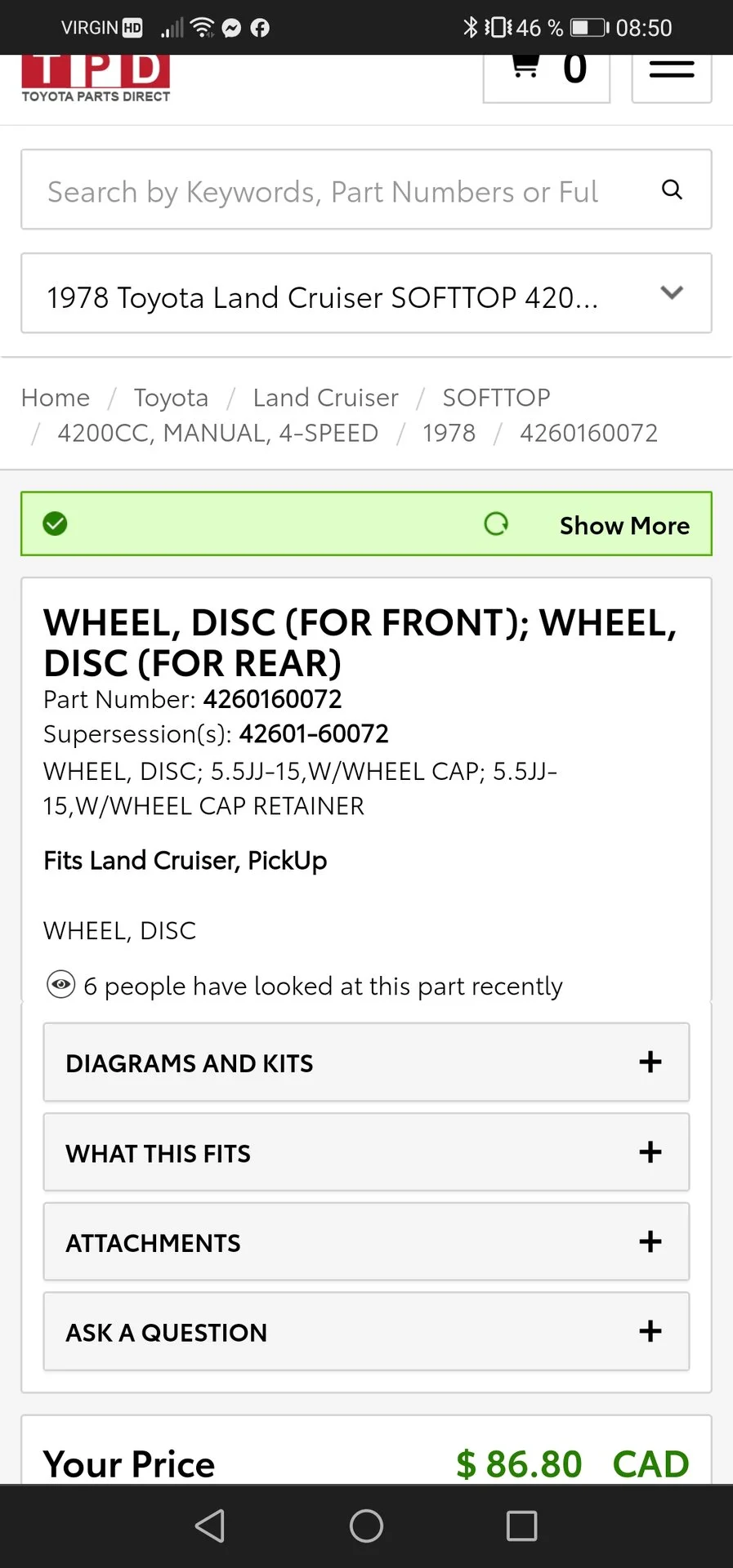
Task: Open the SOFTTOP breadcrumb link
Action: pyautogui.click(x=496, y=398)
